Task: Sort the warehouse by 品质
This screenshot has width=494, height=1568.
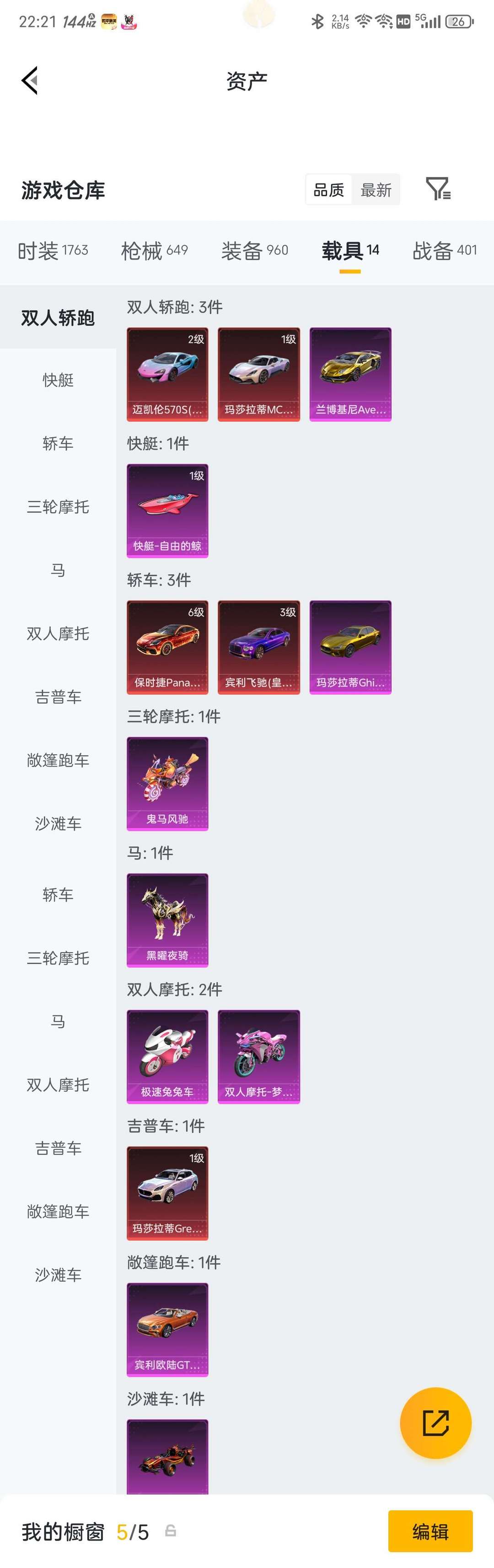Action: 329,190
